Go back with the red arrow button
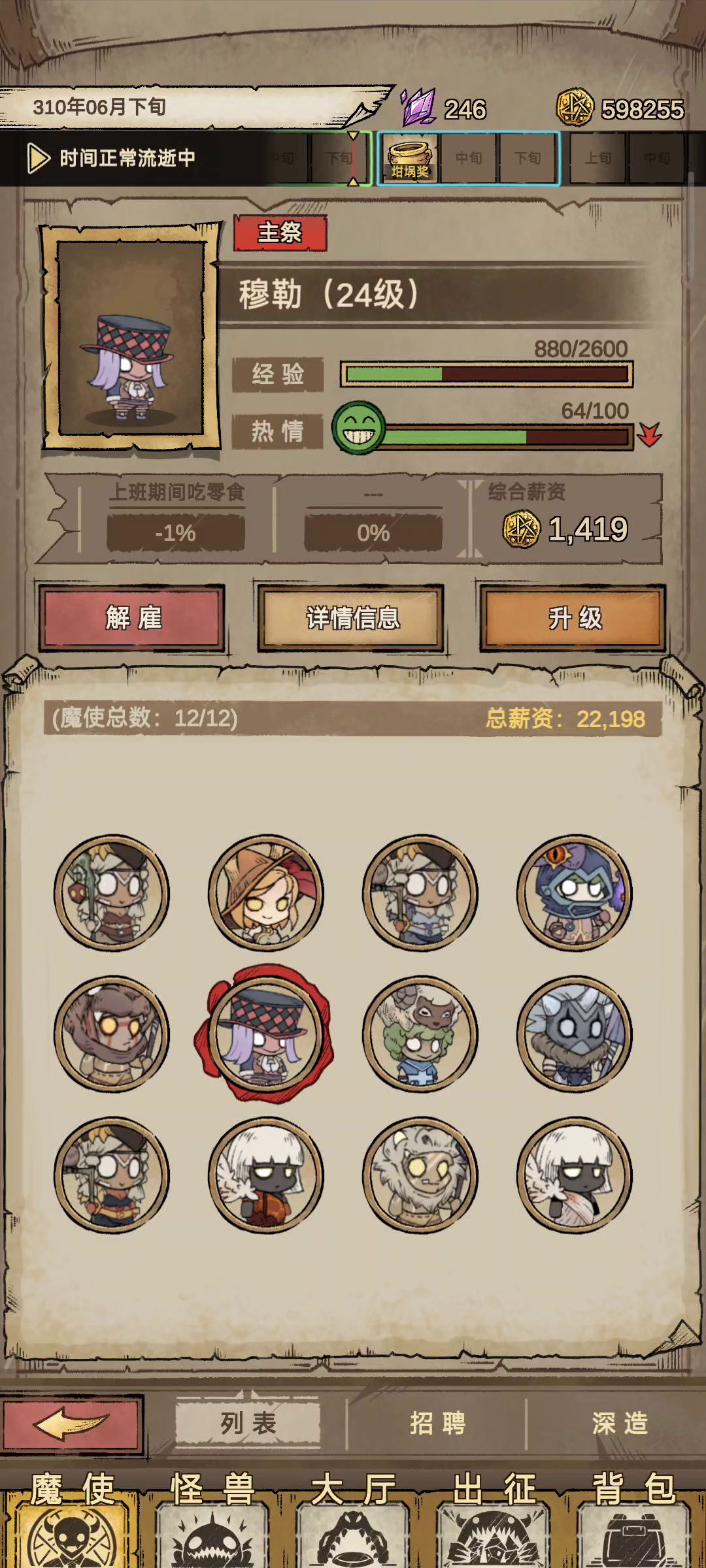This screenshot has width=706, height=1568. 71,1425
